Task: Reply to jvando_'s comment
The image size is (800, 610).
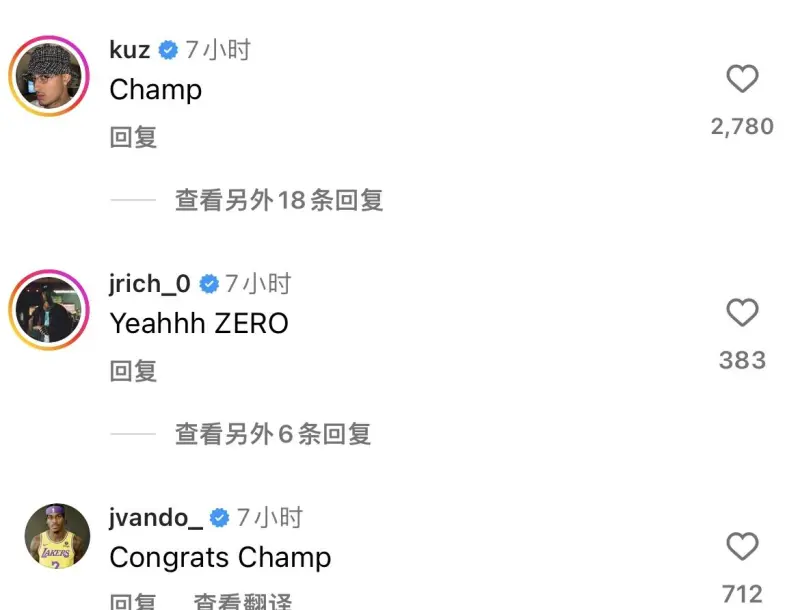Action: 133,602
